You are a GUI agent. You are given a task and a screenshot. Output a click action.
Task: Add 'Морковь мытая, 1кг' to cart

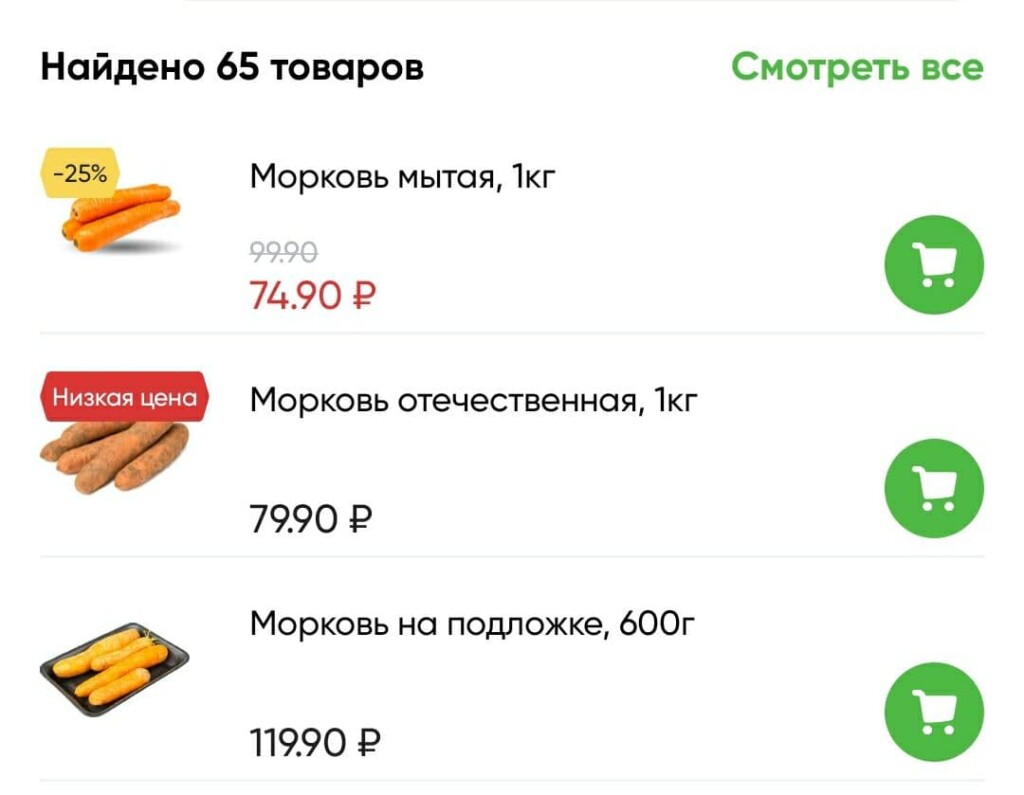click(x=934, y=265)
